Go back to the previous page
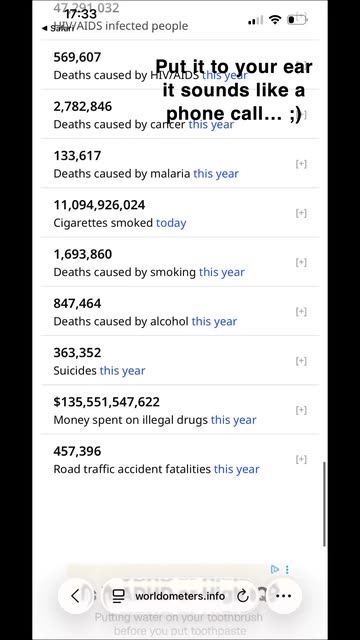The height and width of the screenshot is (640, 360). (x=76, y=596)
